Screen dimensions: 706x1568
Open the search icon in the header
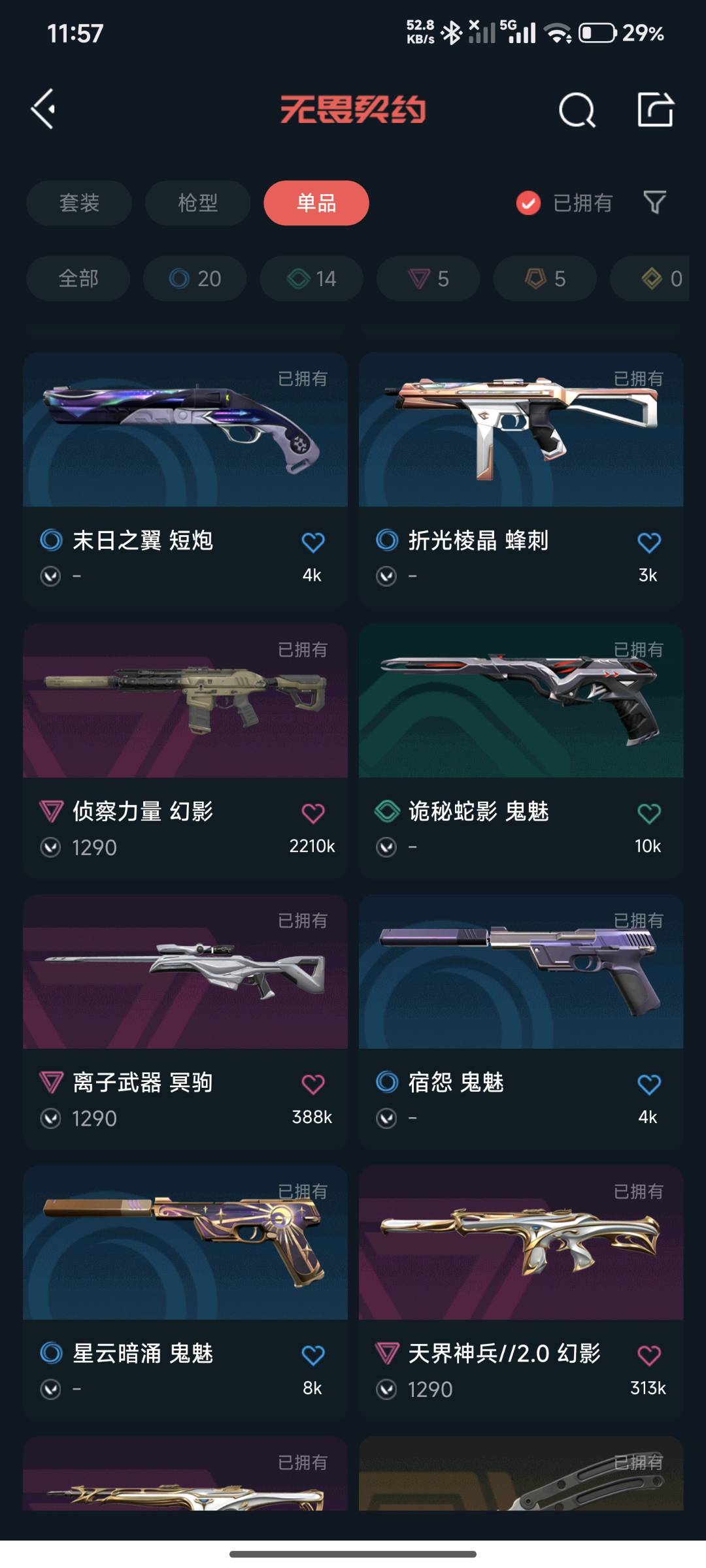coord(577,110)
